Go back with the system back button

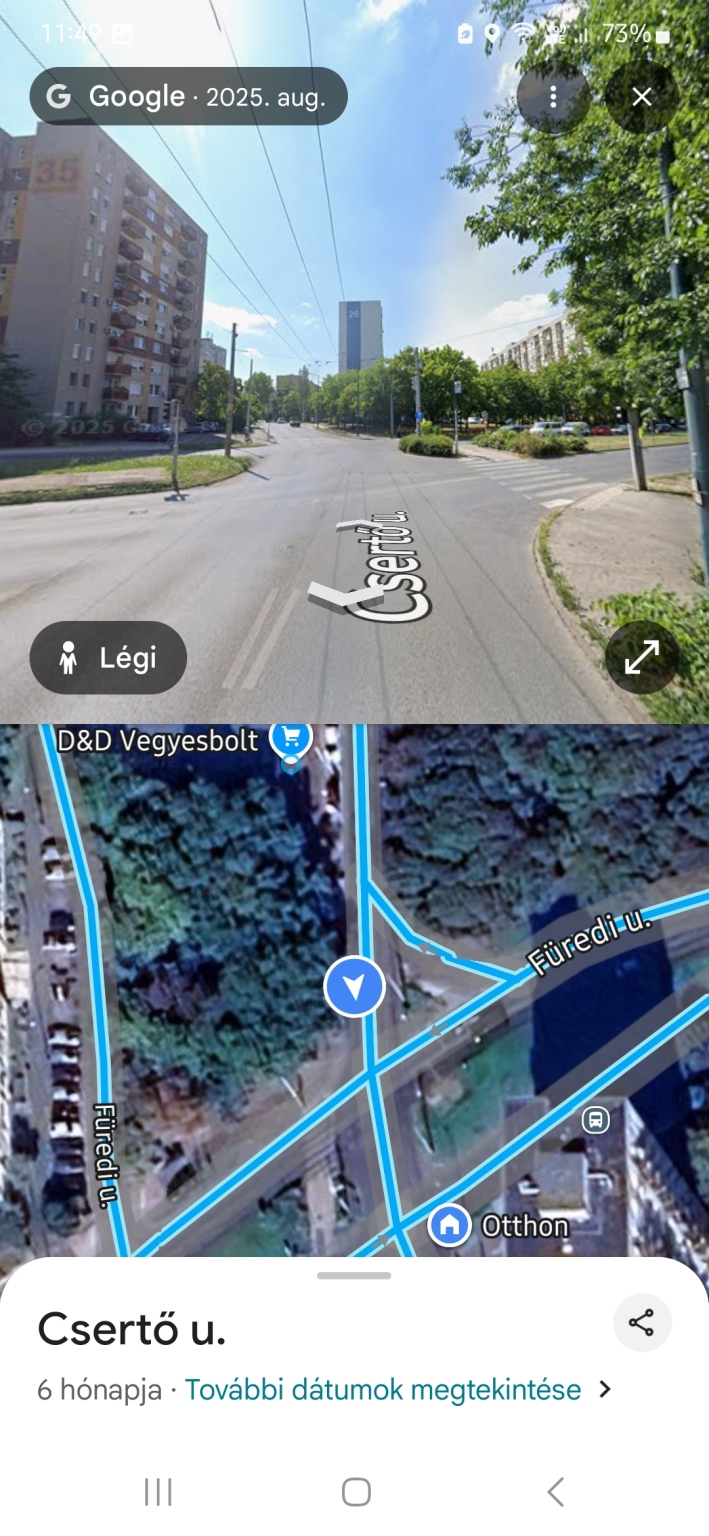point(556,1491)
